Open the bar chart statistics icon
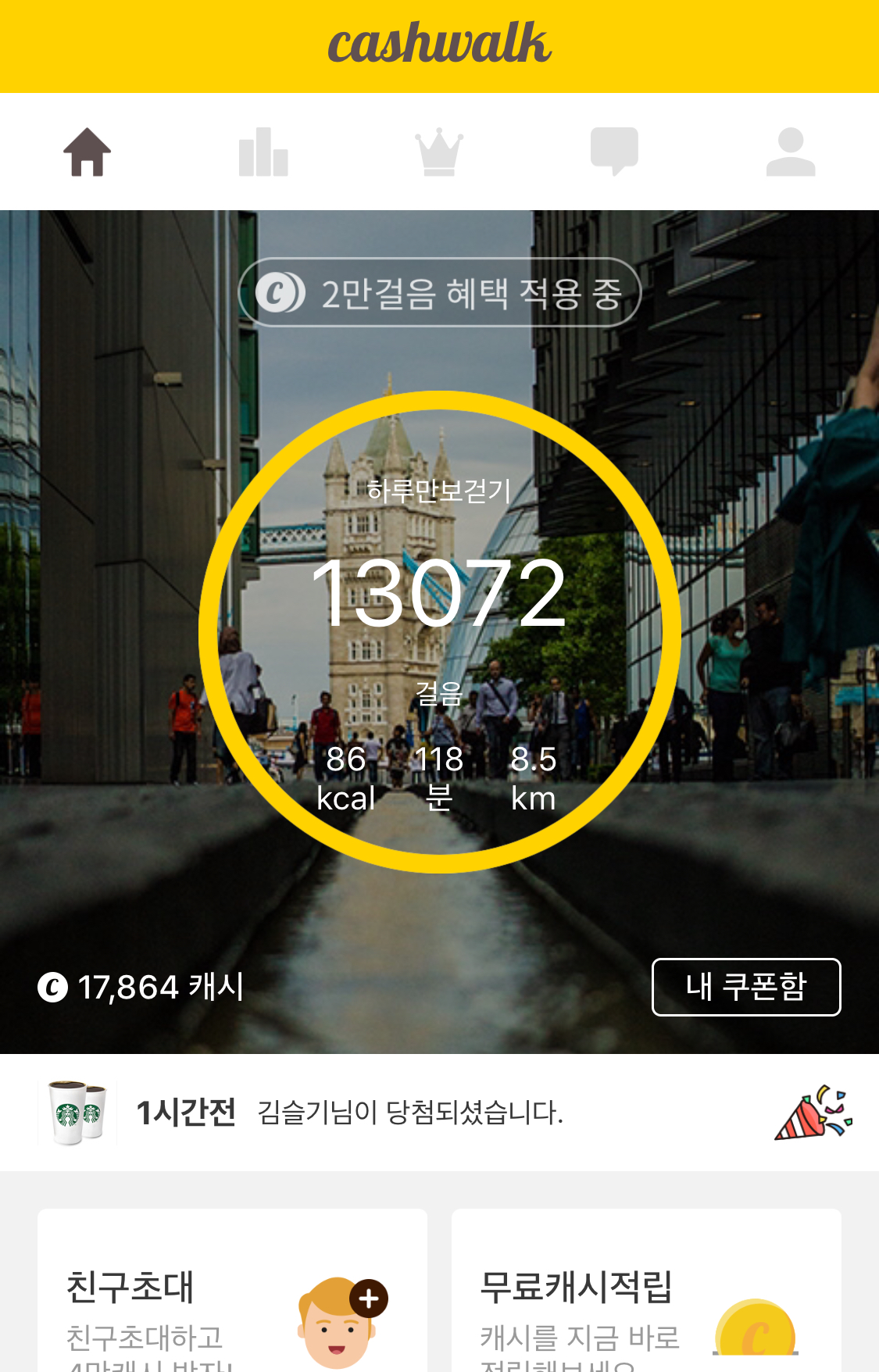Viewport: 879px width, 1372px height. point(263,152)
